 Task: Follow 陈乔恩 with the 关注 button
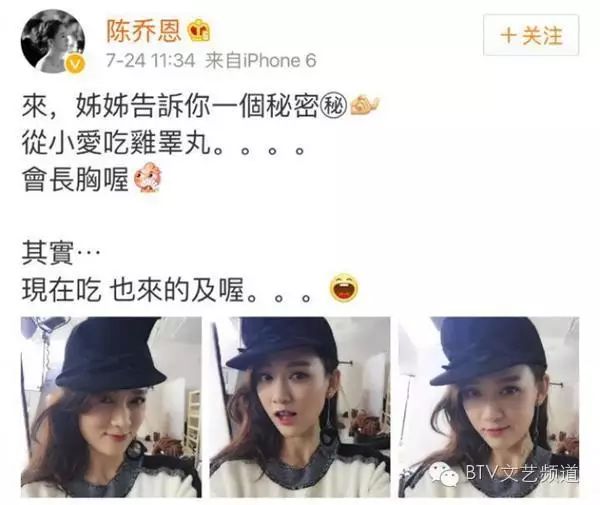point(531,36)
